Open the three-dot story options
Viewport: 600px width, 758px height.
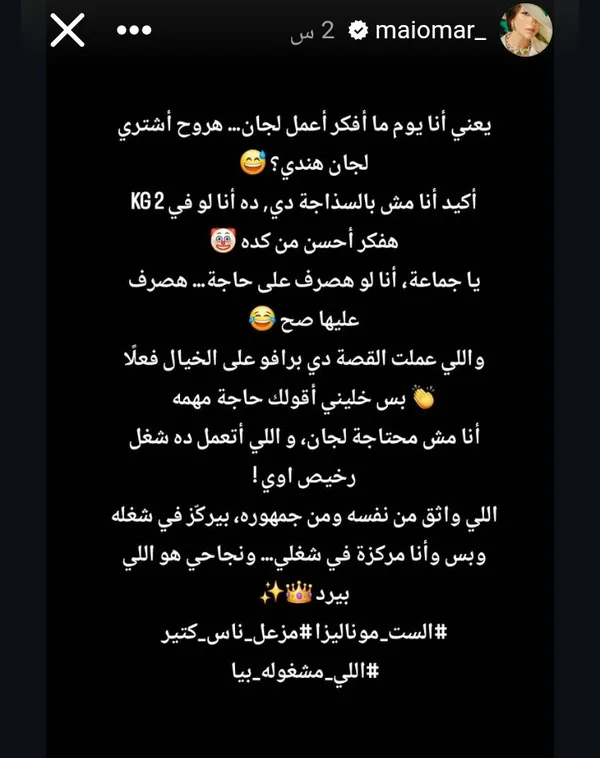[133, 31]
